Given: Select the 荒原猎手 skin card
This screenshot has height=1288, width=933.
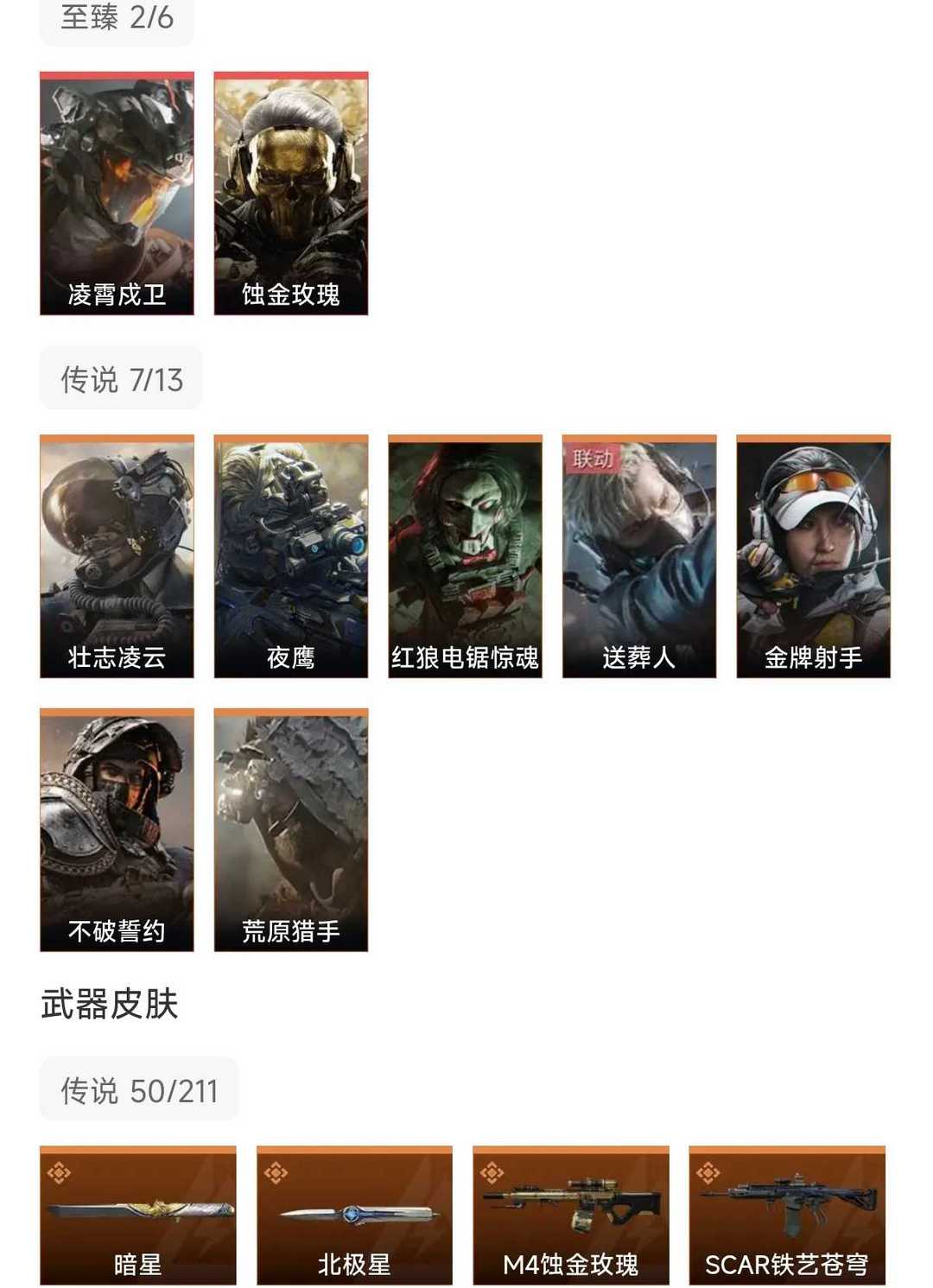Looking at the screenshot, I should pyautogui.click(x=291, y=830).
